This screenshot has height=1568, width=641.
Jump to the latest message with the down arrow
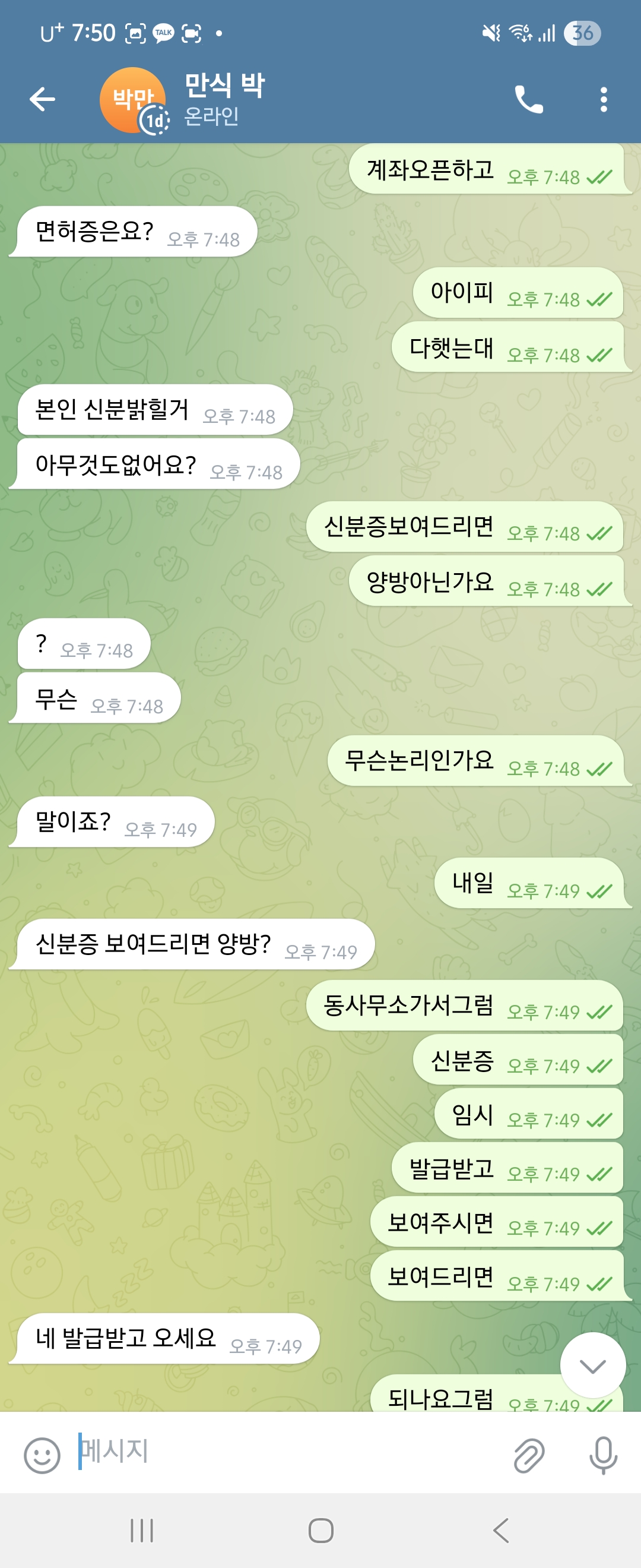click(x=592, y=1367)
